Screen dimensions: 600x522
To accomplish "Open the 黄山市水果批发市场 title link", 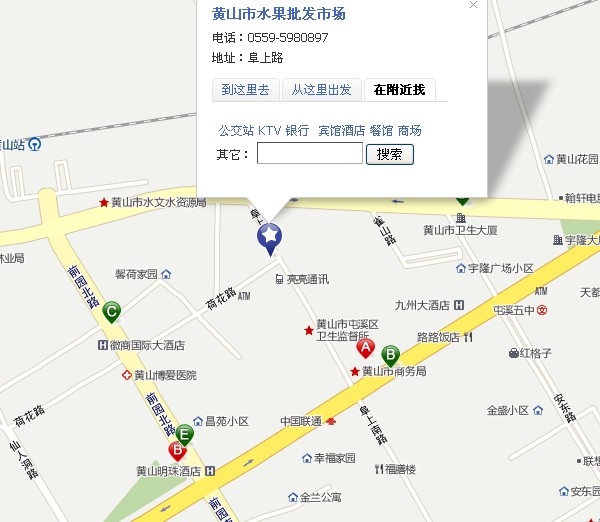I will pos(279,14).
